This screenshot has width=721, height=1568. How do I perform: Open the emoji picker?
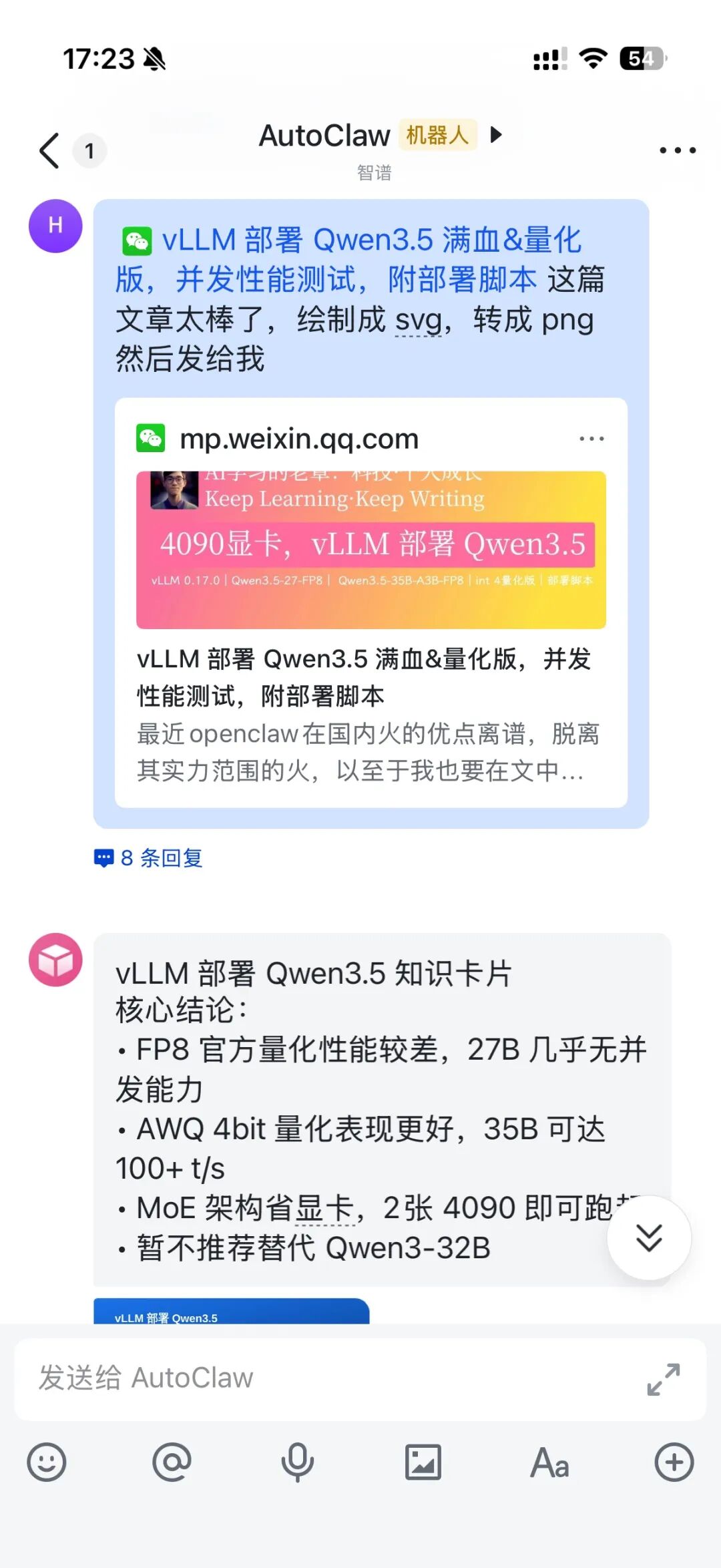tap(46, 1462)
